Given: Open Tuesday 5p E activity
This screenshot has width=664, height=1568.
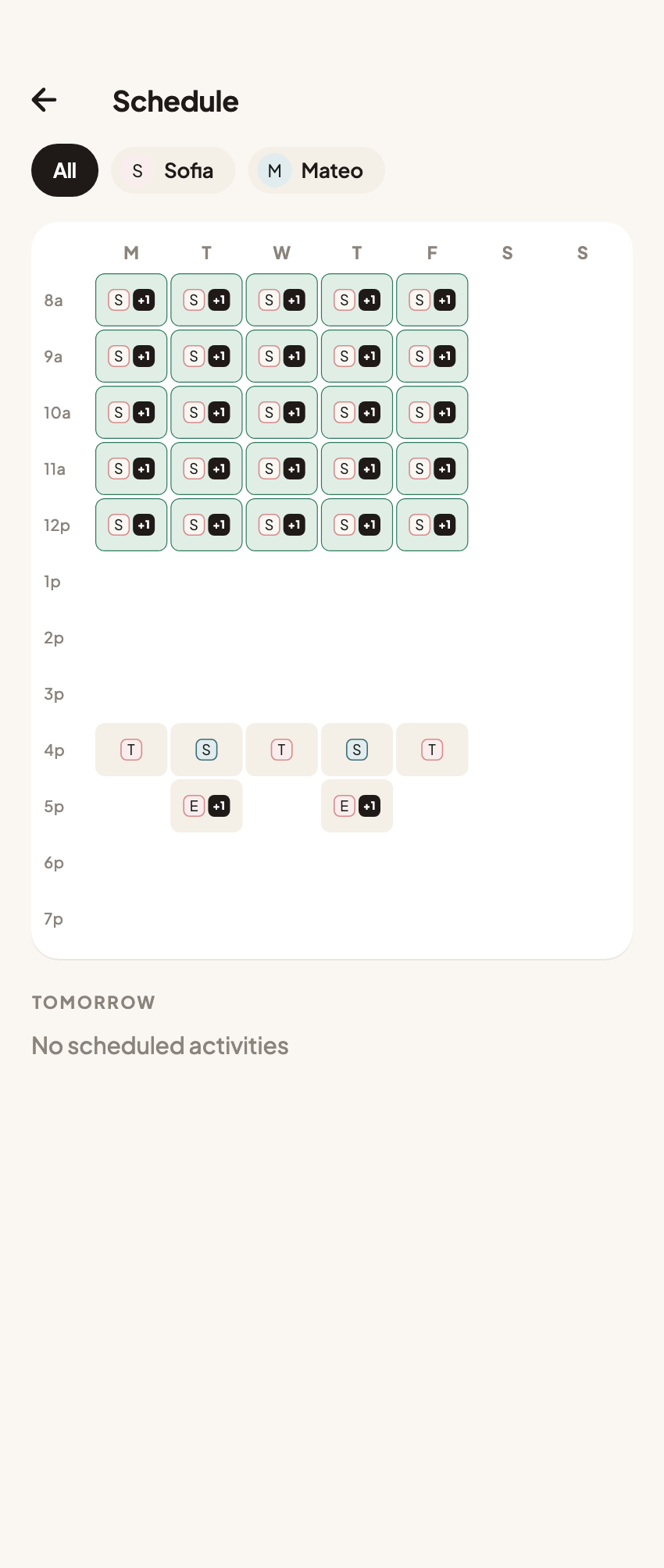Looking at the screenshot, I should point(206,806).
